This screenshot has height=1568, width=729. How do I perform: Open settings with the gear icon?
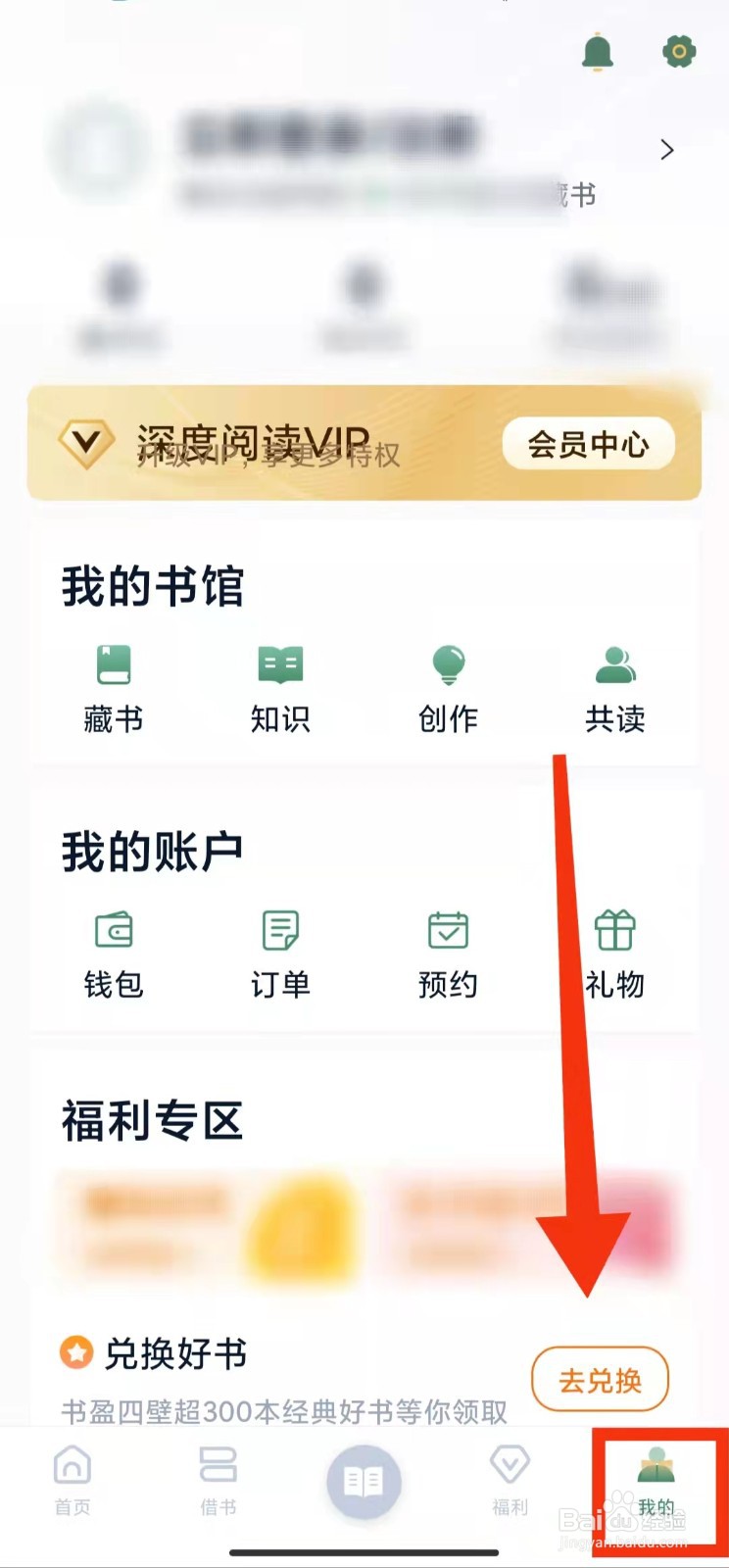678,53
